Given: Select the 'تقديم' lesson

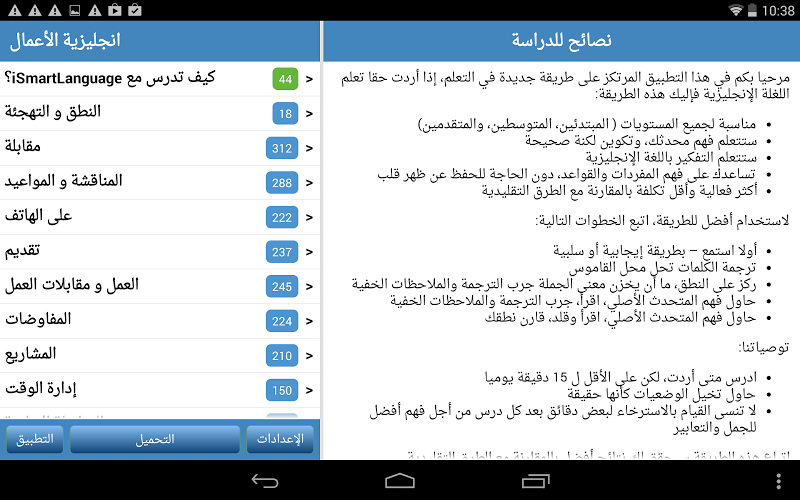Looking at the screenshot, I should [160, 251].
